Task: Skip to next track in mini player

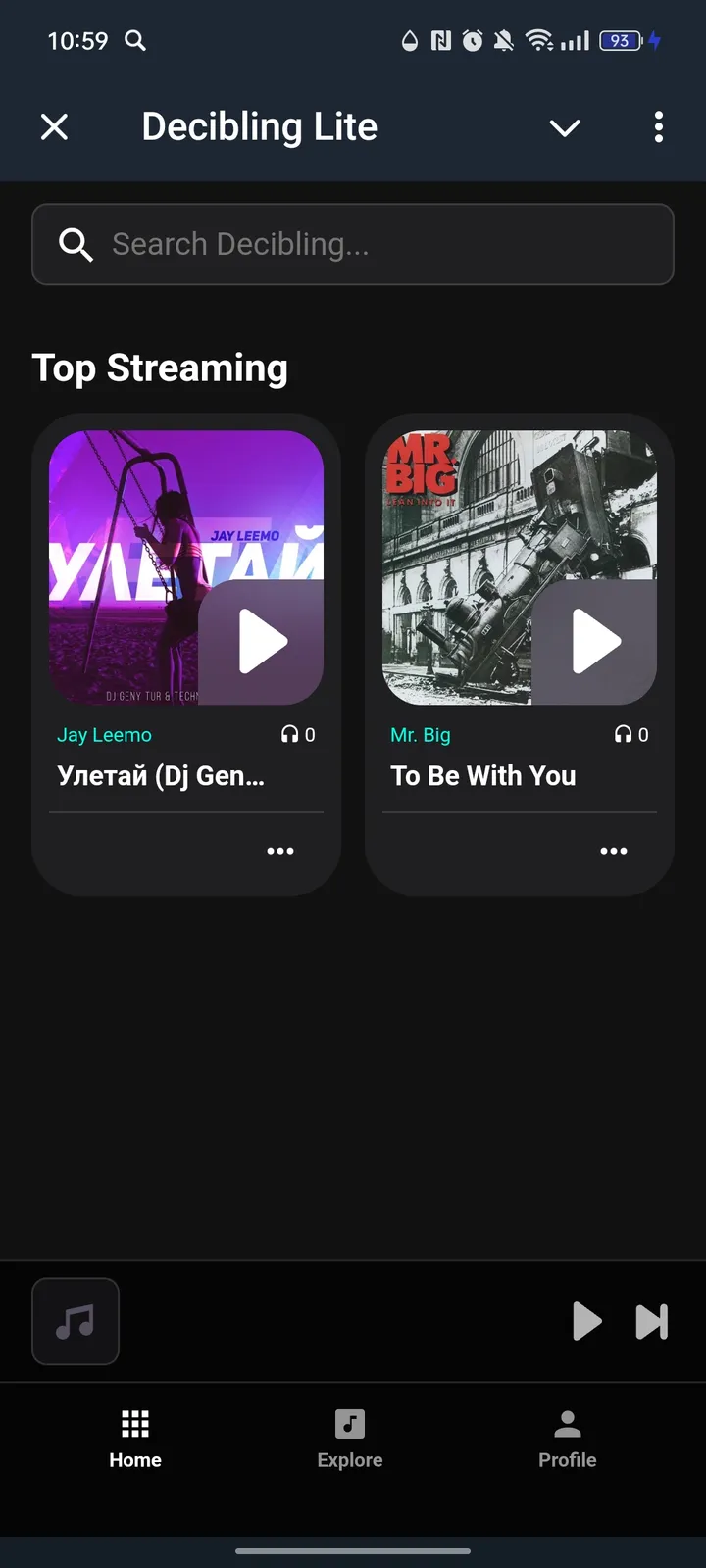Action: coord(652,1321)
